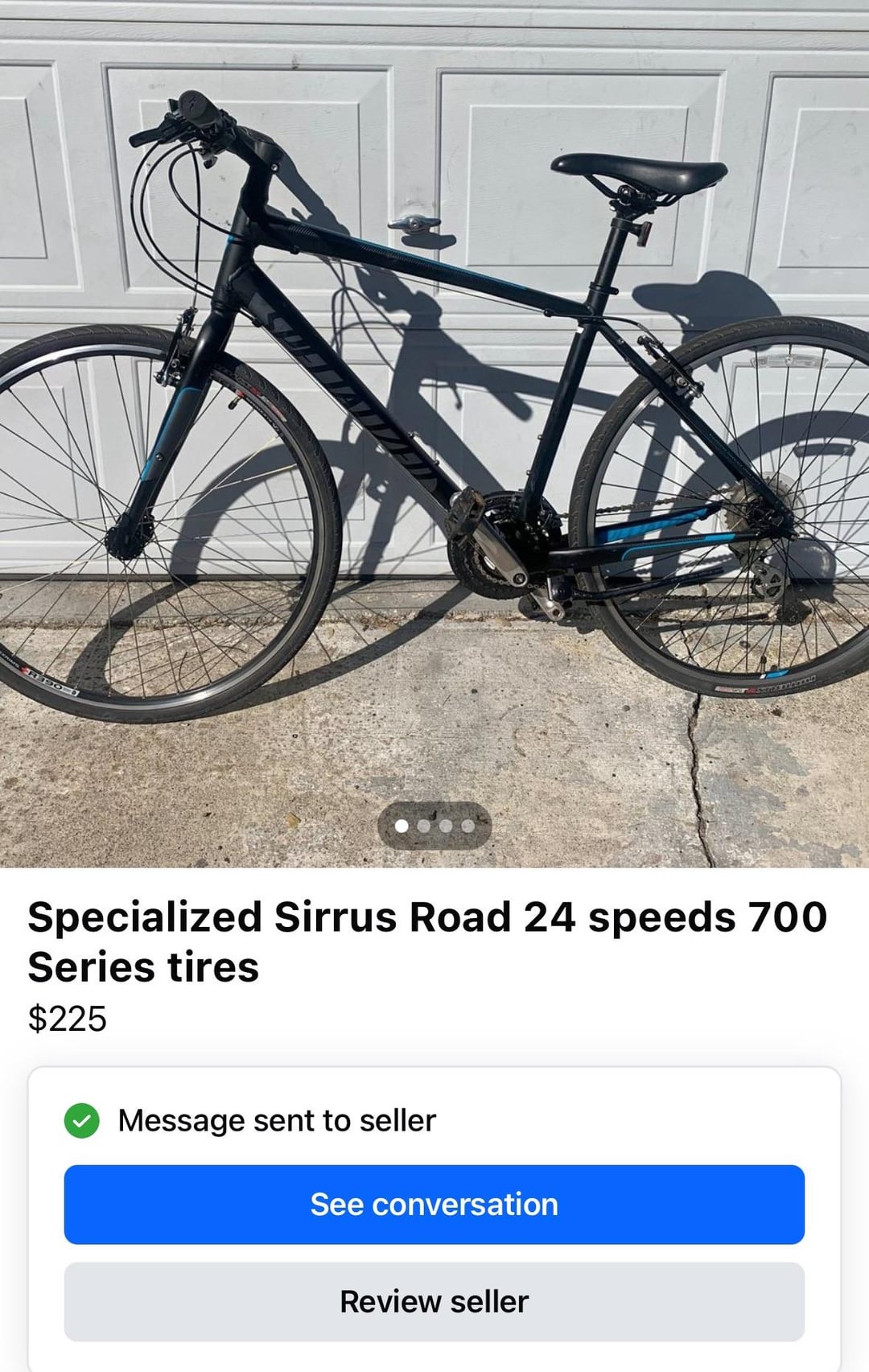
Task: Open Review seller option
Action: [x=434, y=1301]
